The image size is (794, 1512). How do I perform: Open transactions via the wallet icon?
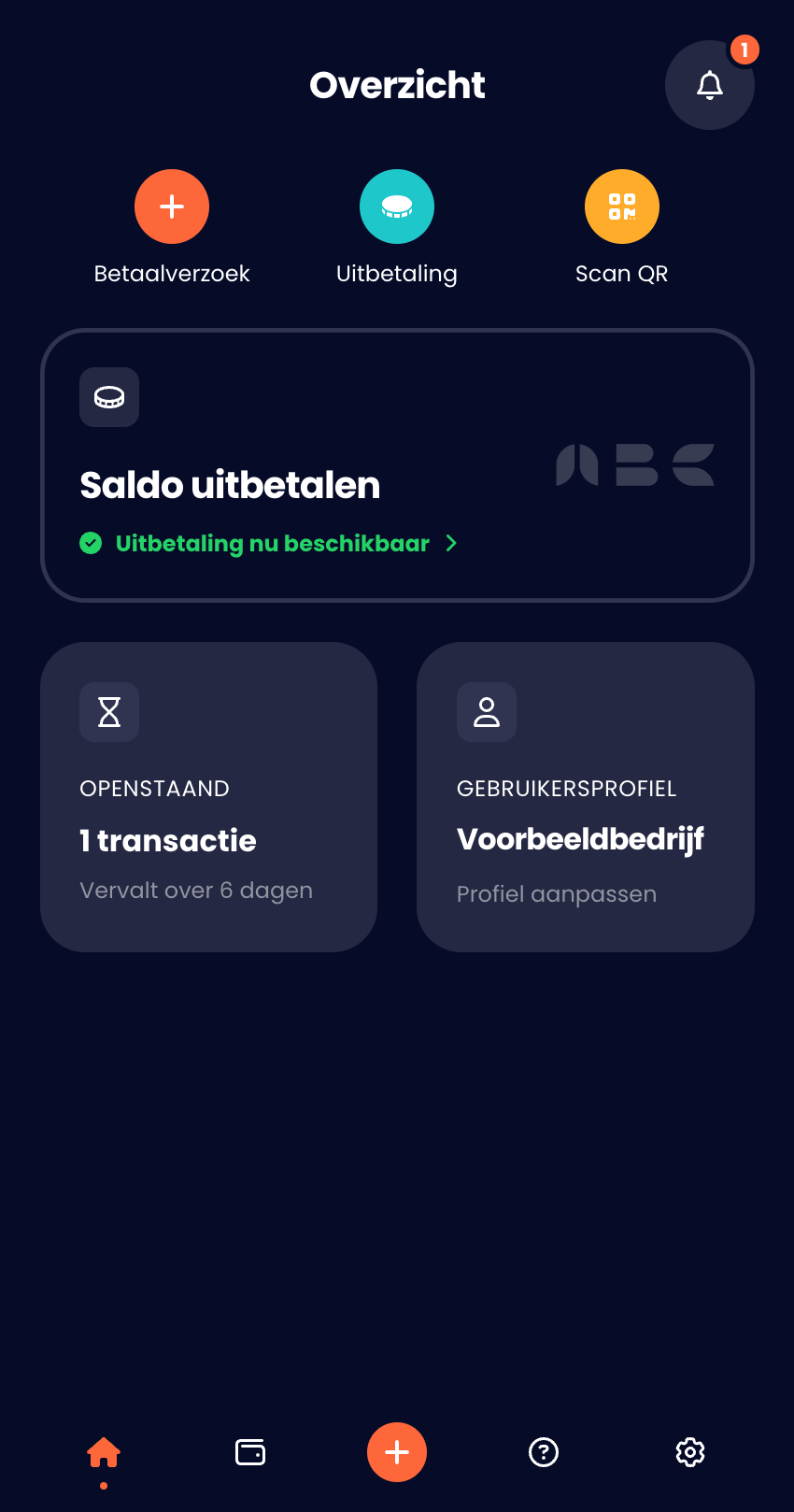click(249, 1451)
